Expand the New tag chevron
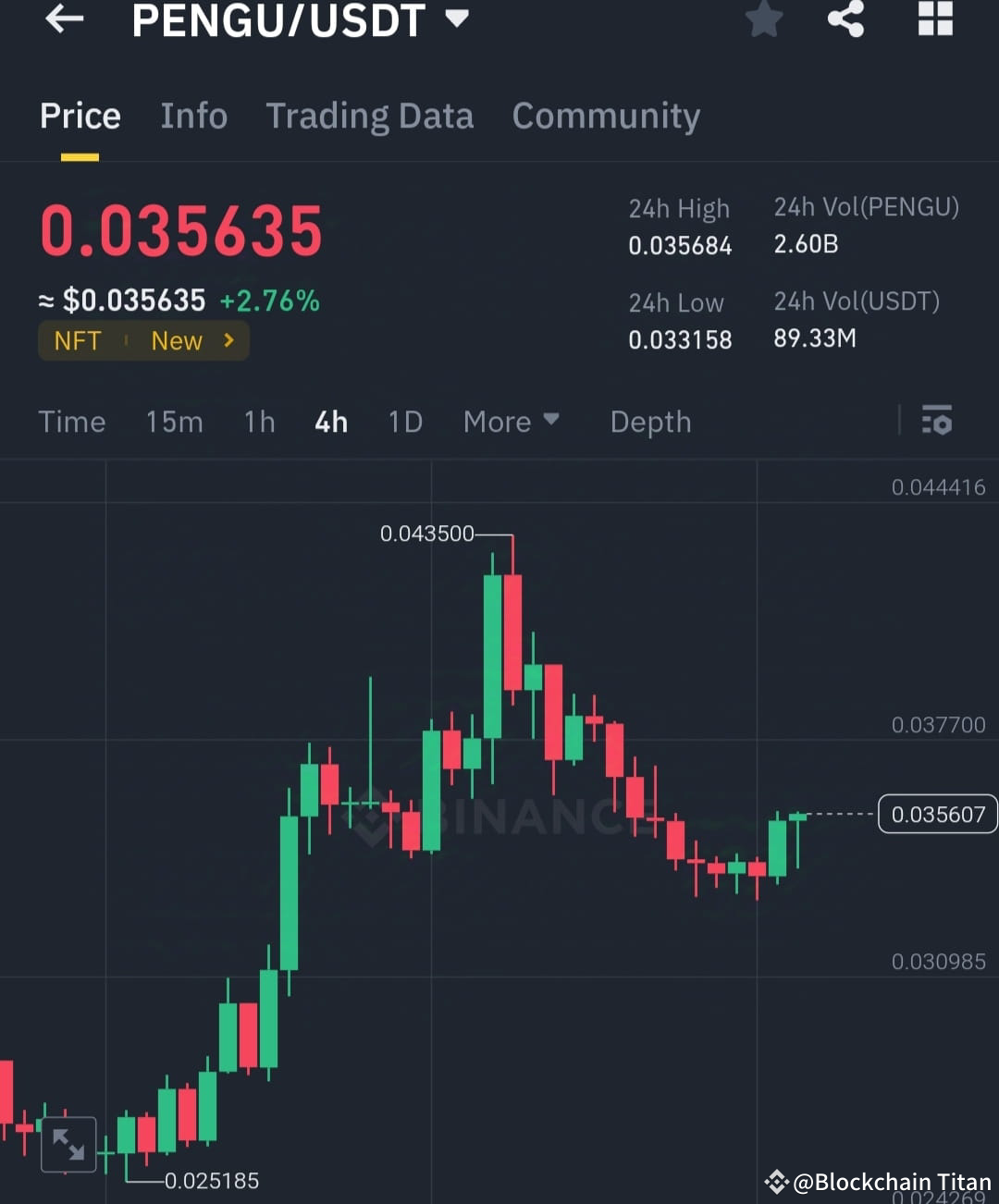Screen dimensions: 999x1204 click(x=228, y=340)
